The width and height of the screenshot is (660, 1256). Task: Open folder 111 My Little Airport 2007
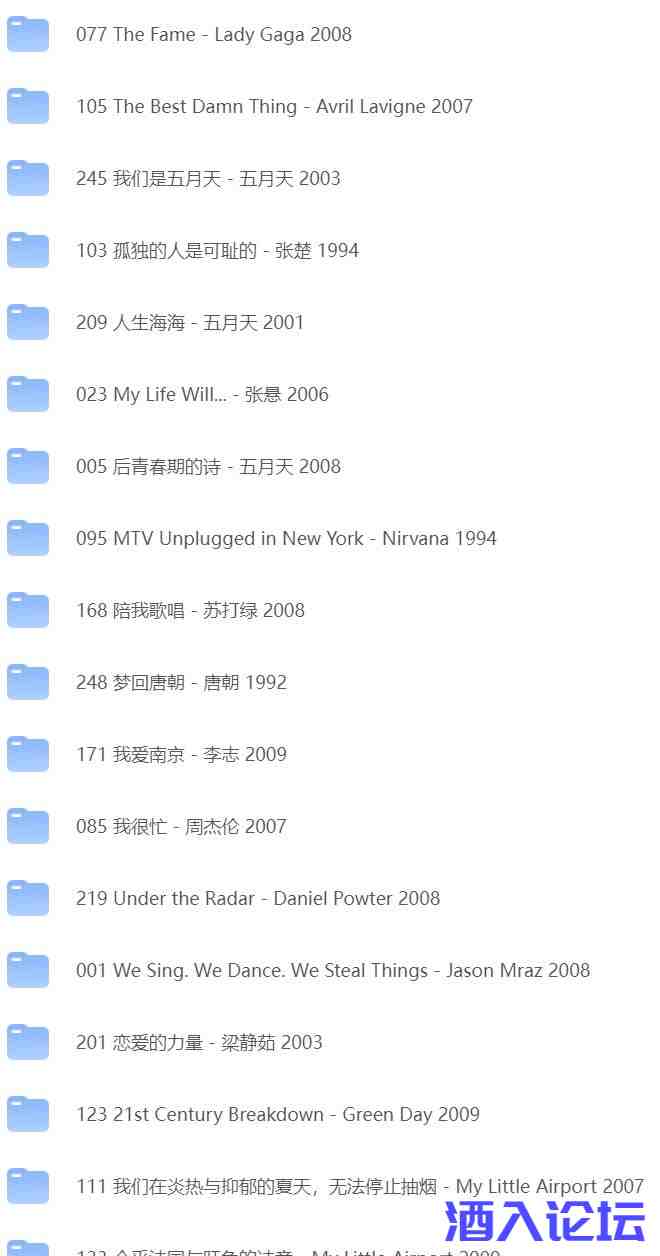(359, 1187)
